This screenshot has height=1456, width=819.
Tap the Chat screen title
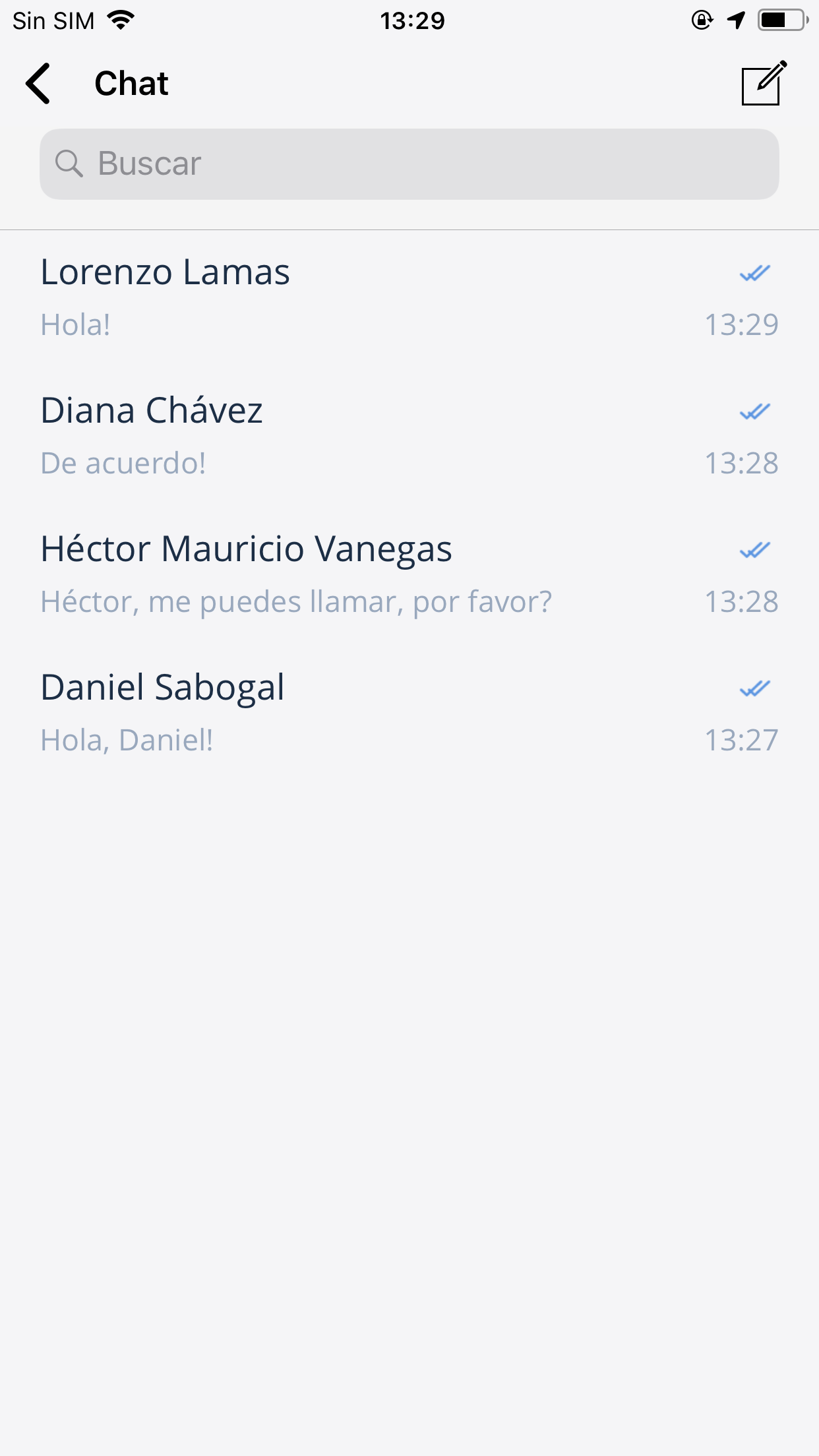tap(131, 82)
